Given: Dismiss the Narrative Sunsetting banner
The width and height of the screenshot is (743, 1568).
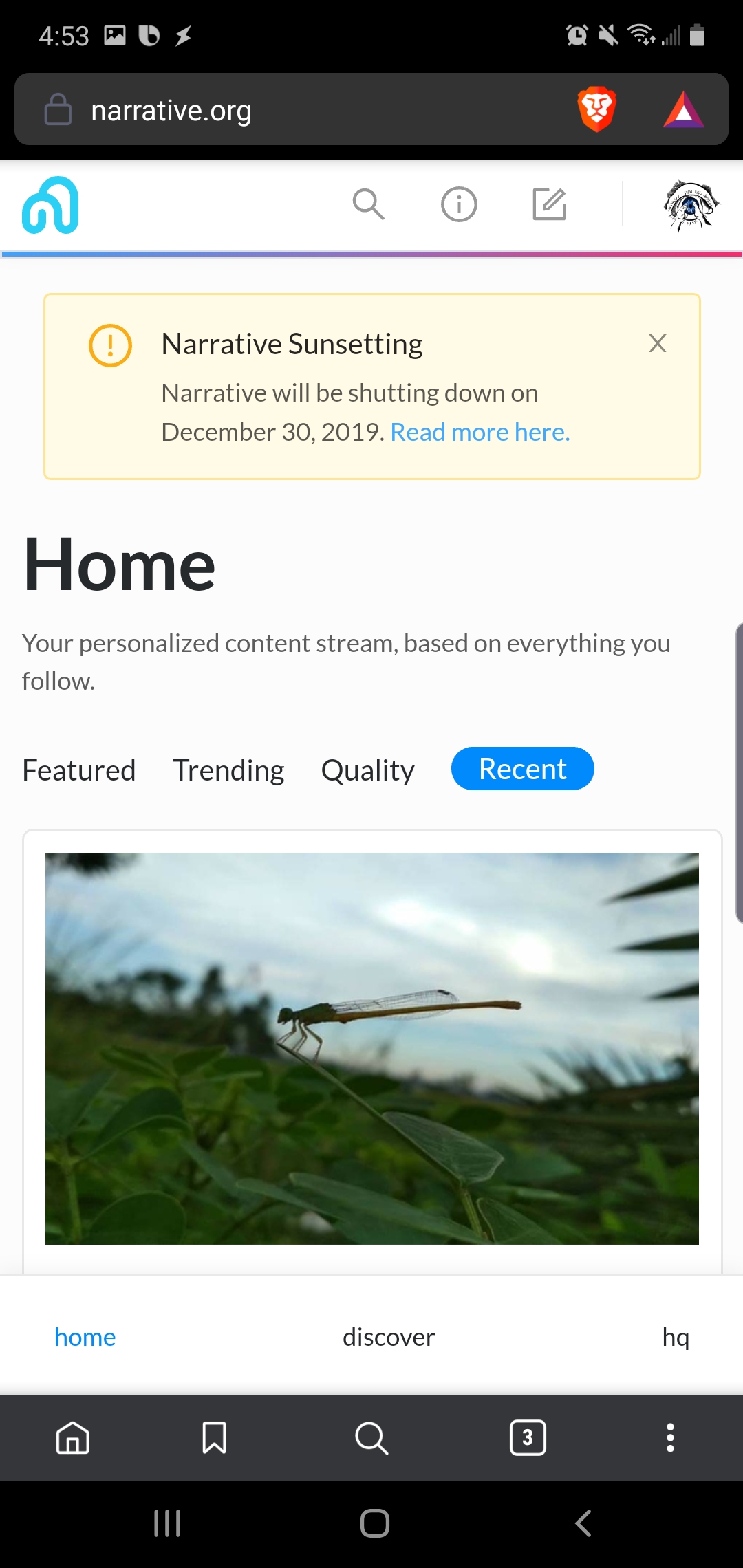Looking at the screenshot, I should pyautogui.click(x=658, y=343).
